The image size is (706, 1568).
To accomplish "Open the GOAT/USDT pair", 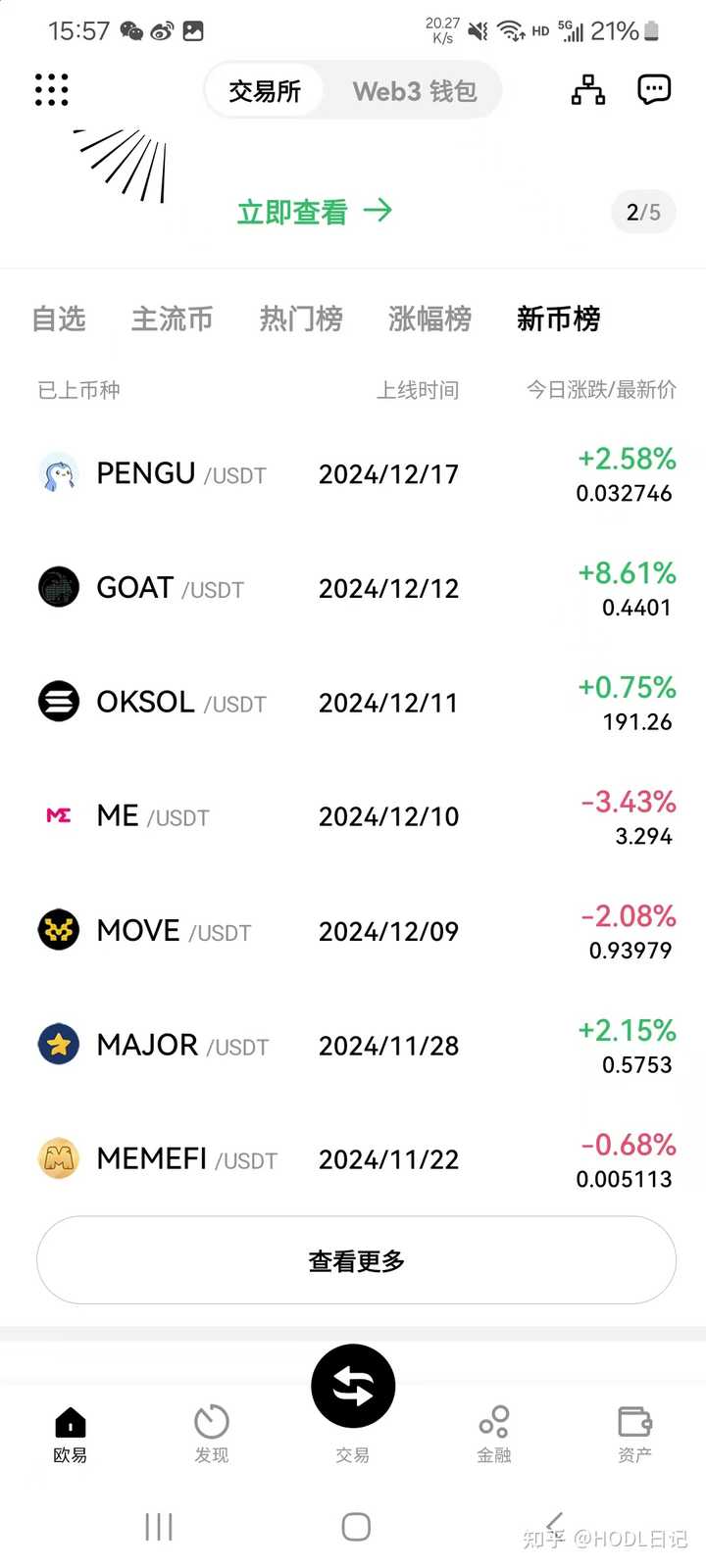I will [353, 588].
